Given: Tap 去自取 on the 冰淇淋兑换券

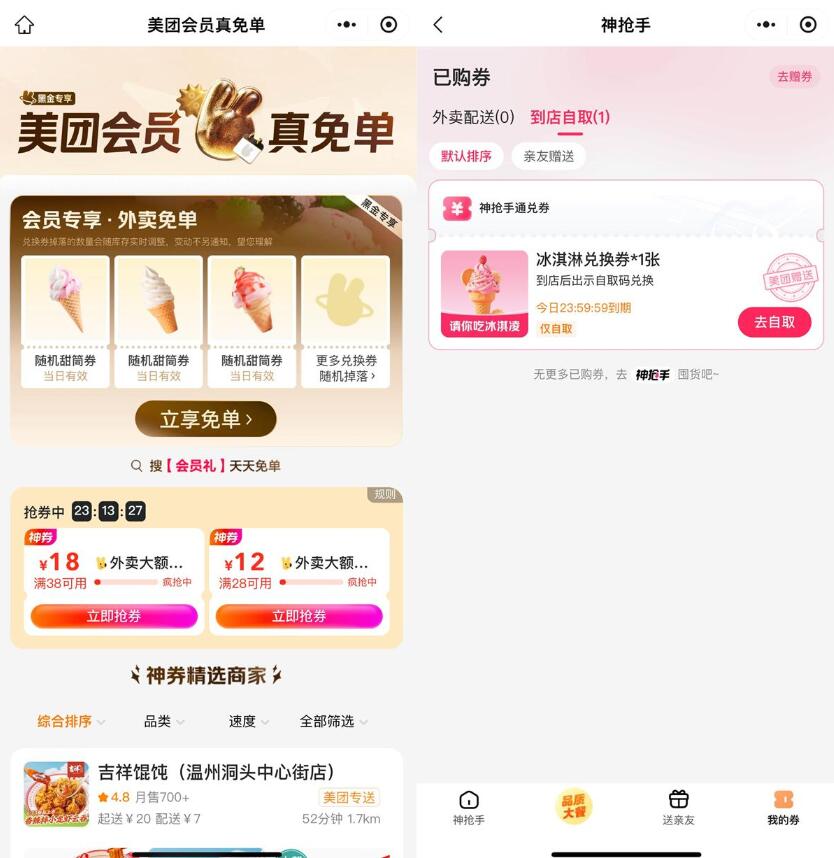Looking at the screenshot, I should pos(774,322).
